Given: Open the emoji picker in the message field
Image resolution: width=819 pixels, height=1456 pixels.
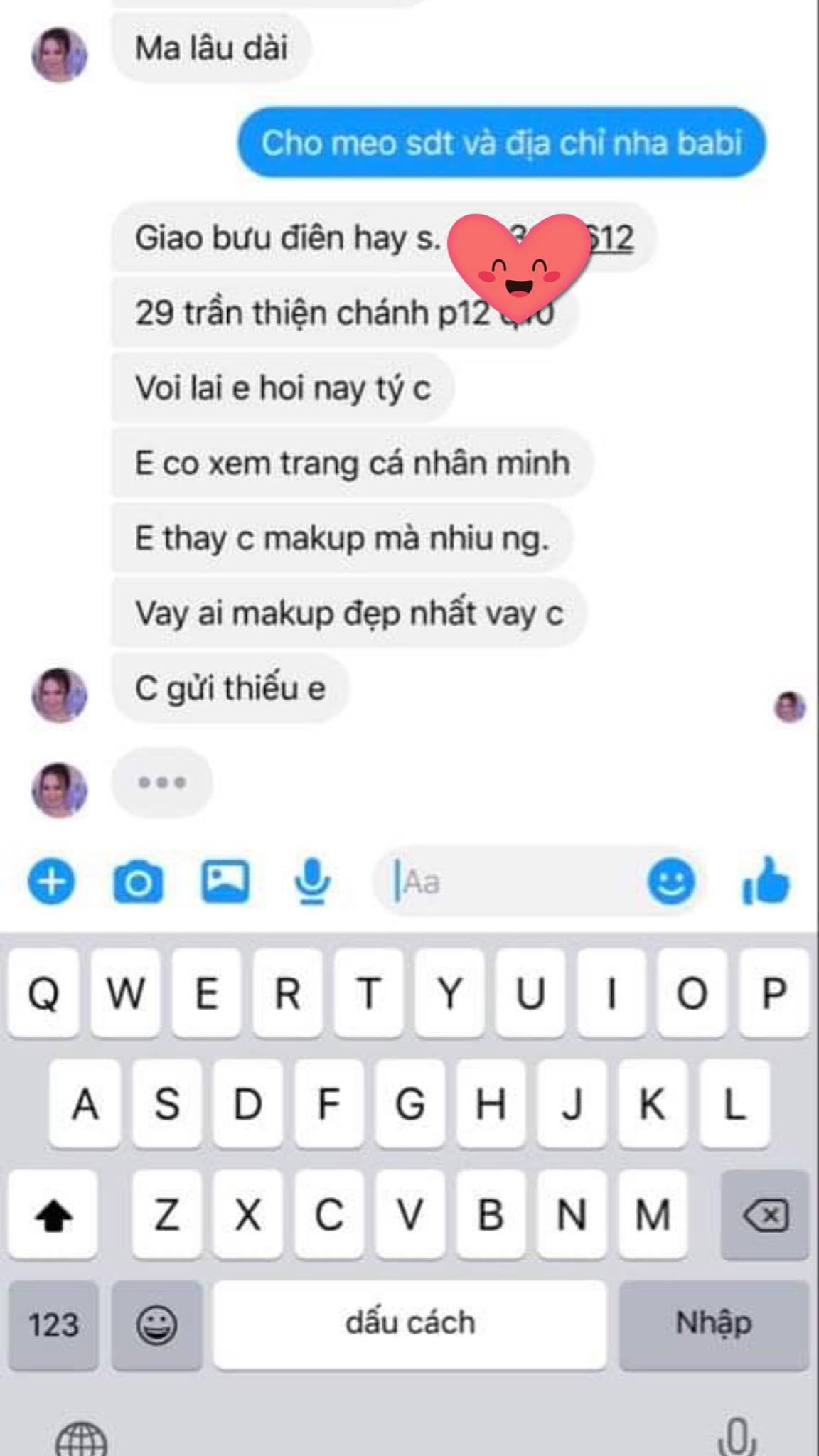Looking at the screenshot, I should [670, 882].
